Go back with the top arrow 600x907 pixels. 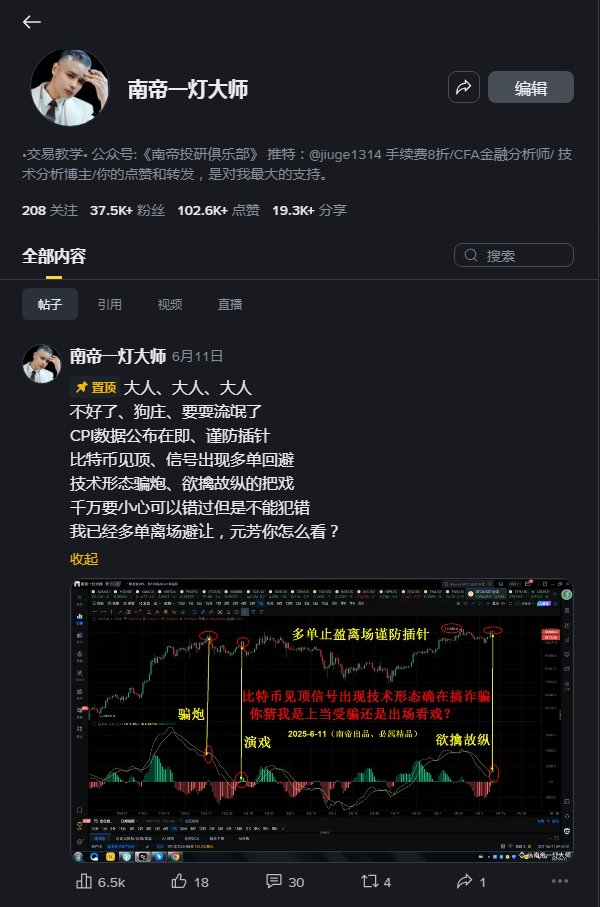click(32, 22)
